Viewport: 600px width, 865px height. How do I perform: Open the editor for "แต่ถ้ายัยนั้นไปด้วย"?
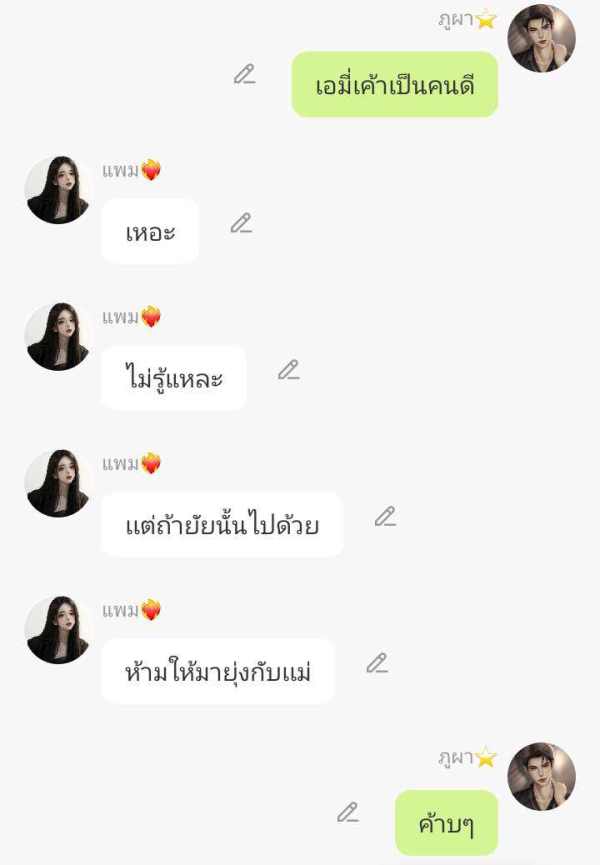pos(385,517)
